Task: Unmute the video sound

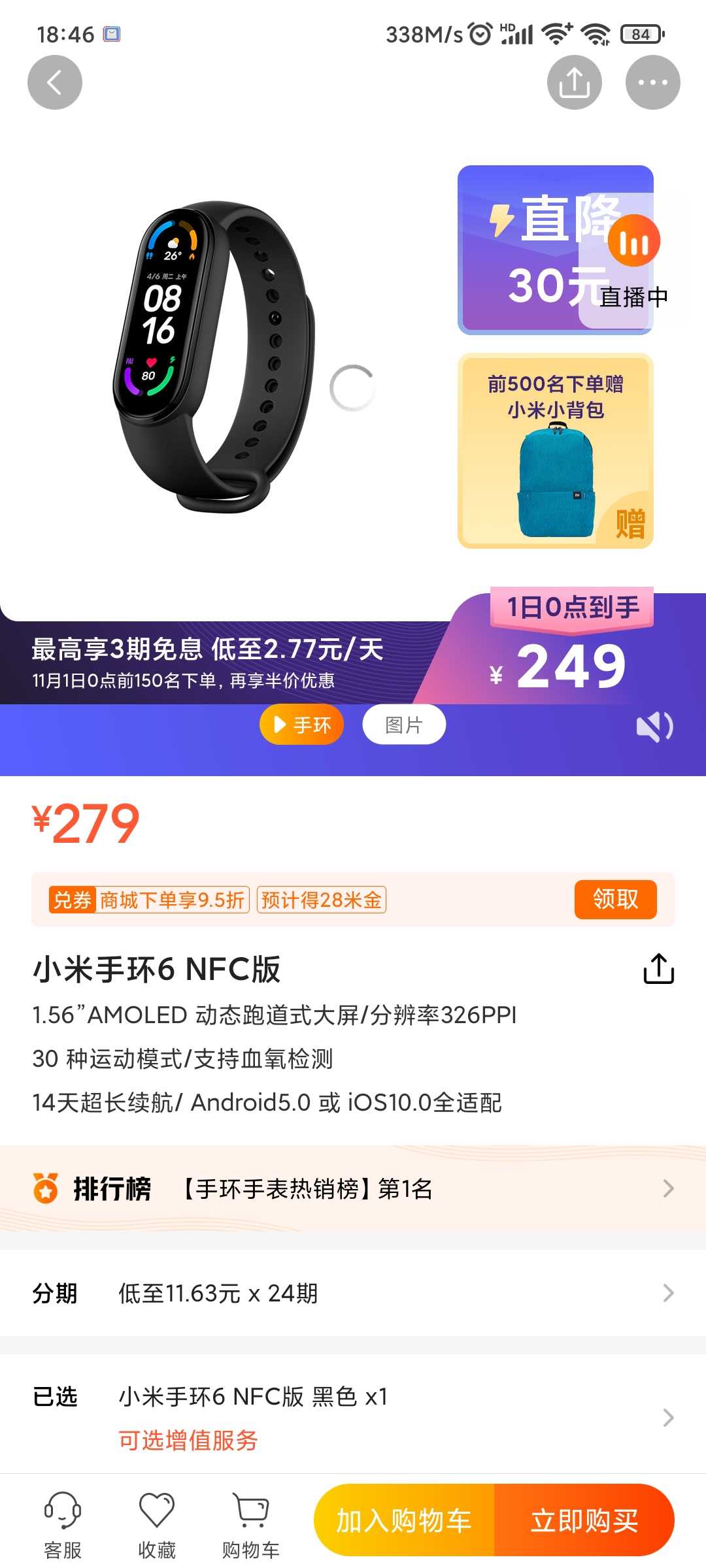Action: pos(654,727)
